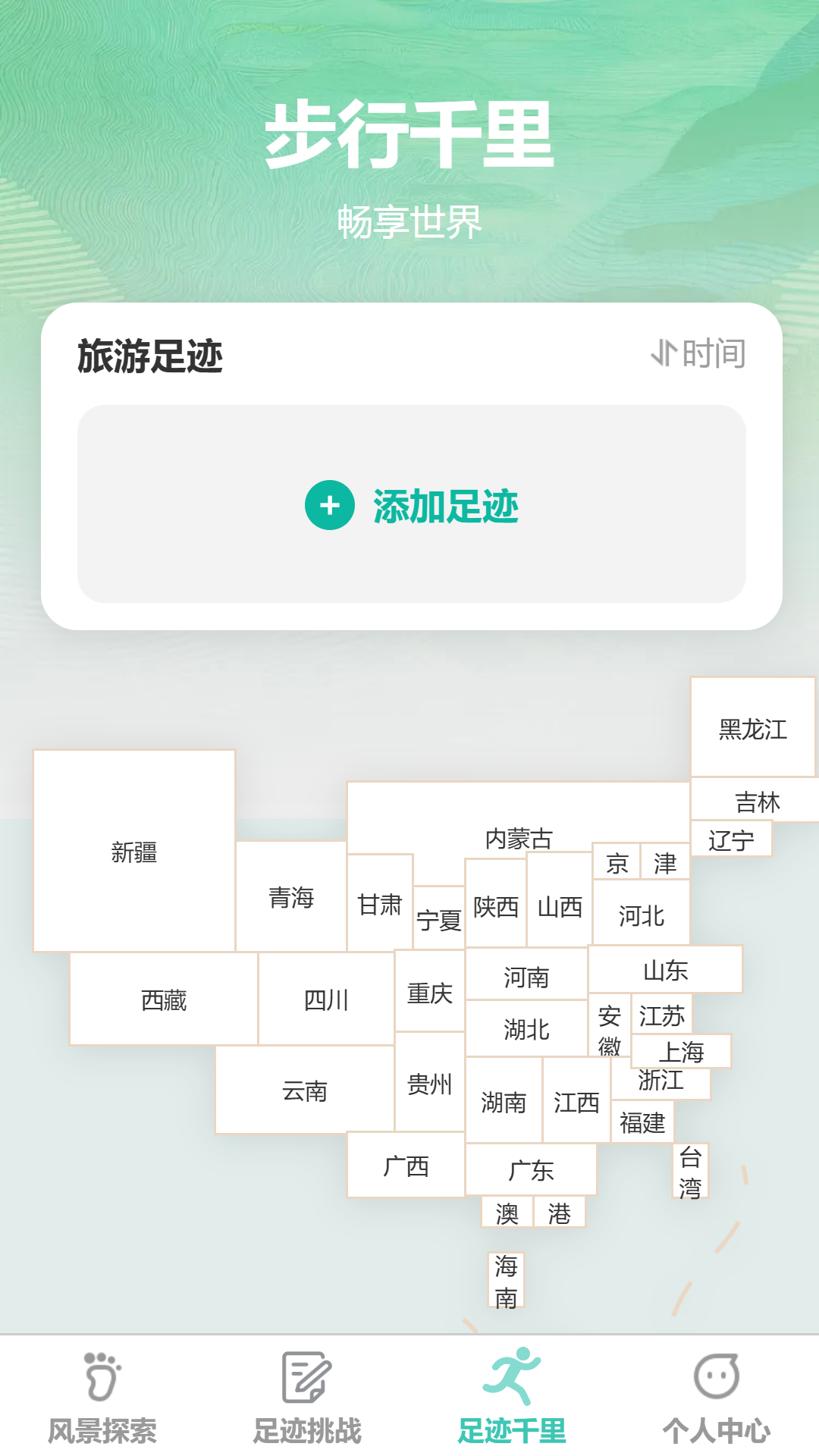The width and height of the screenshot is (819, 1456).
Task: Go to the 个人中心 tab
Action: pos(717,1397)
